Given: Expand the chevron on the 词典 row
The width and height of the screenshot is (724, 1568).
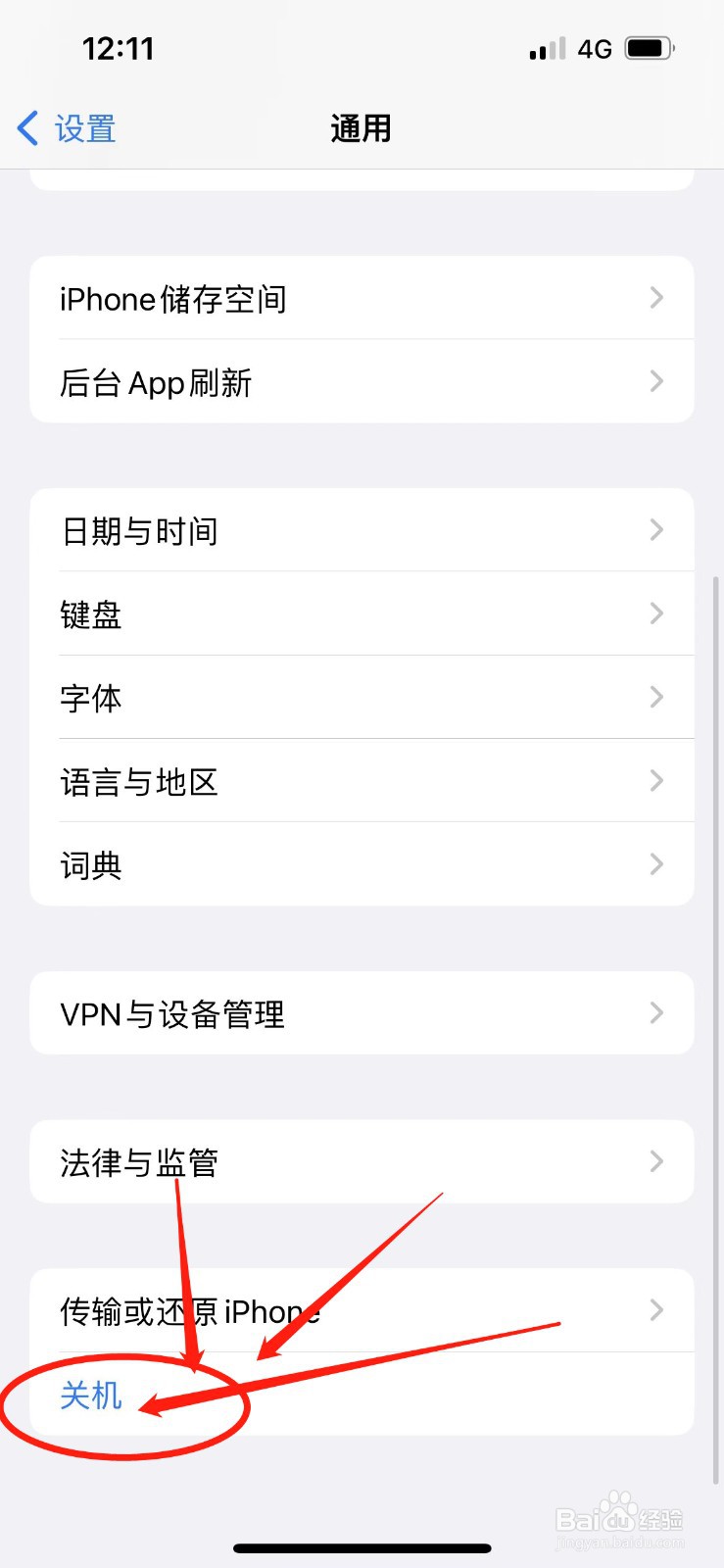Looking at the screenshot, I should (x=655, y=863).
